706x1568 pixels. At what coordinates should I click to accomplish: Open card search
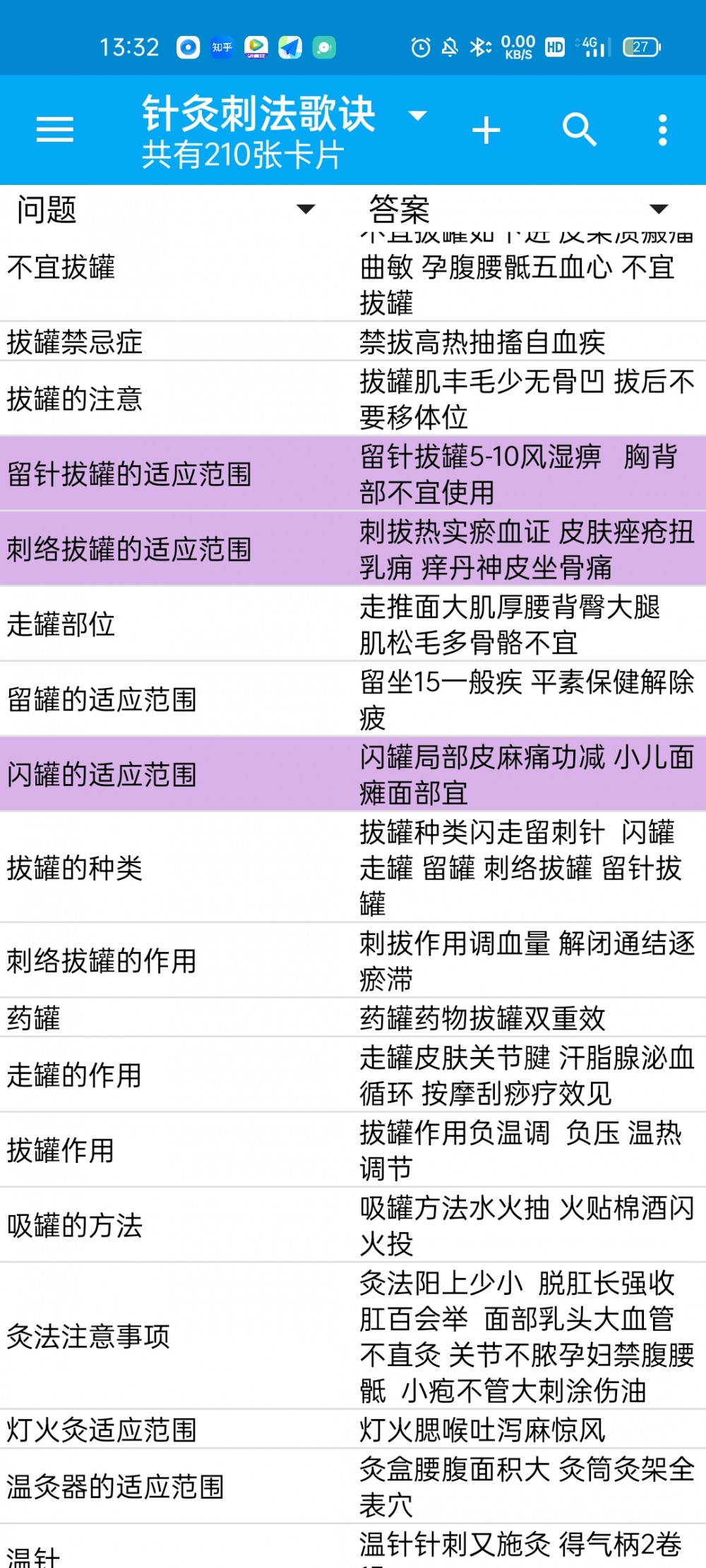point(580,130)
